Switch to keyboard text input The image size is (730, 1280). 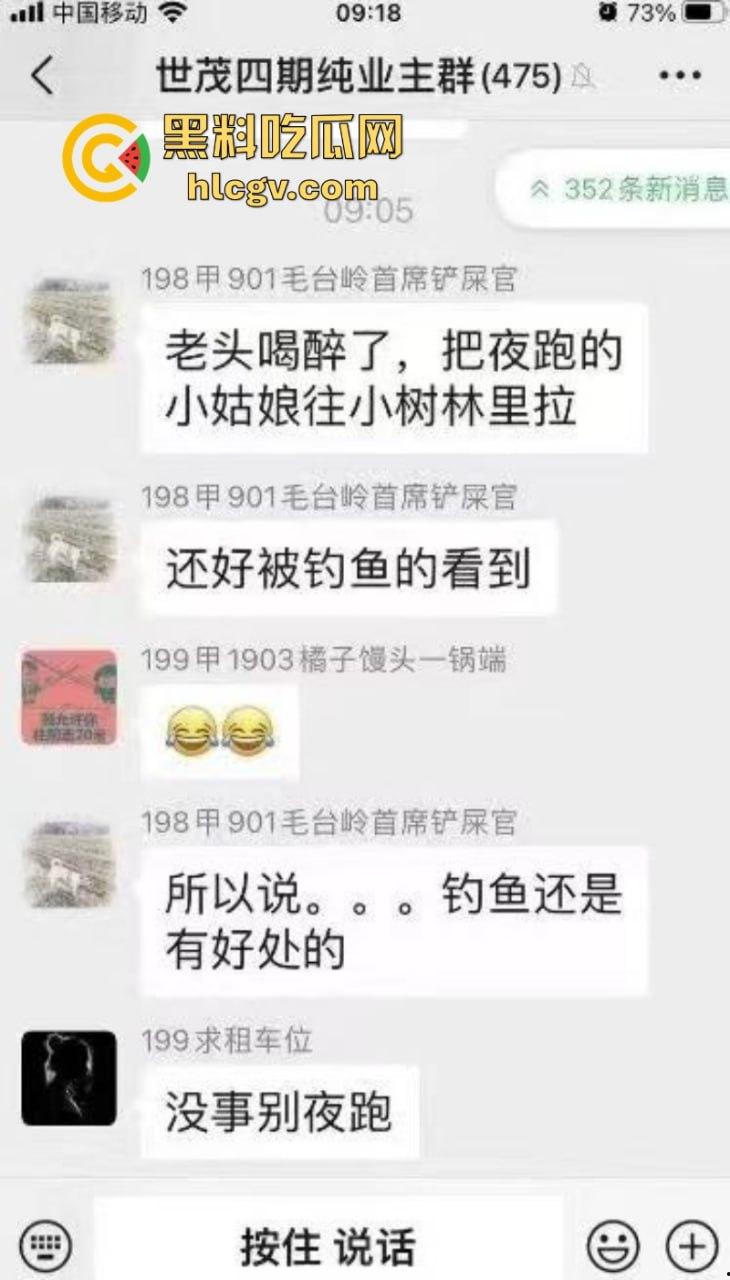tap(46, 1246)
